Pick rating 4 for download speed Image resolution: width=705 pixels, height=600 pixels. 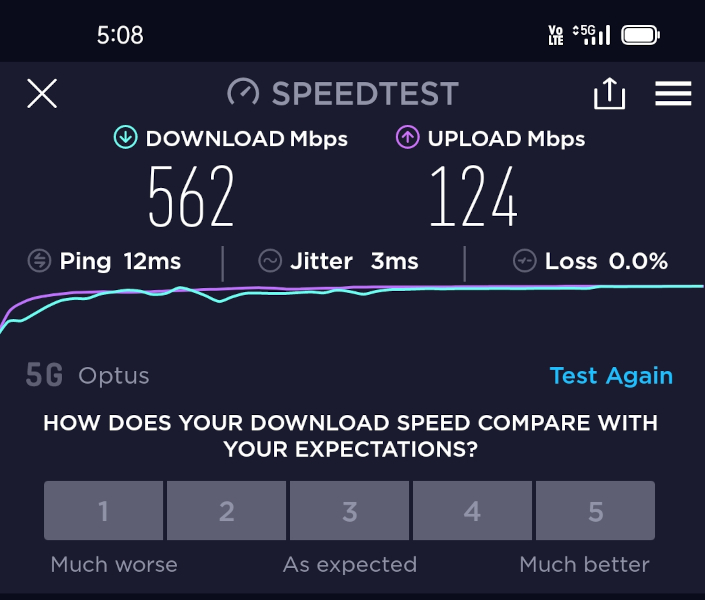tap(472, 511)
